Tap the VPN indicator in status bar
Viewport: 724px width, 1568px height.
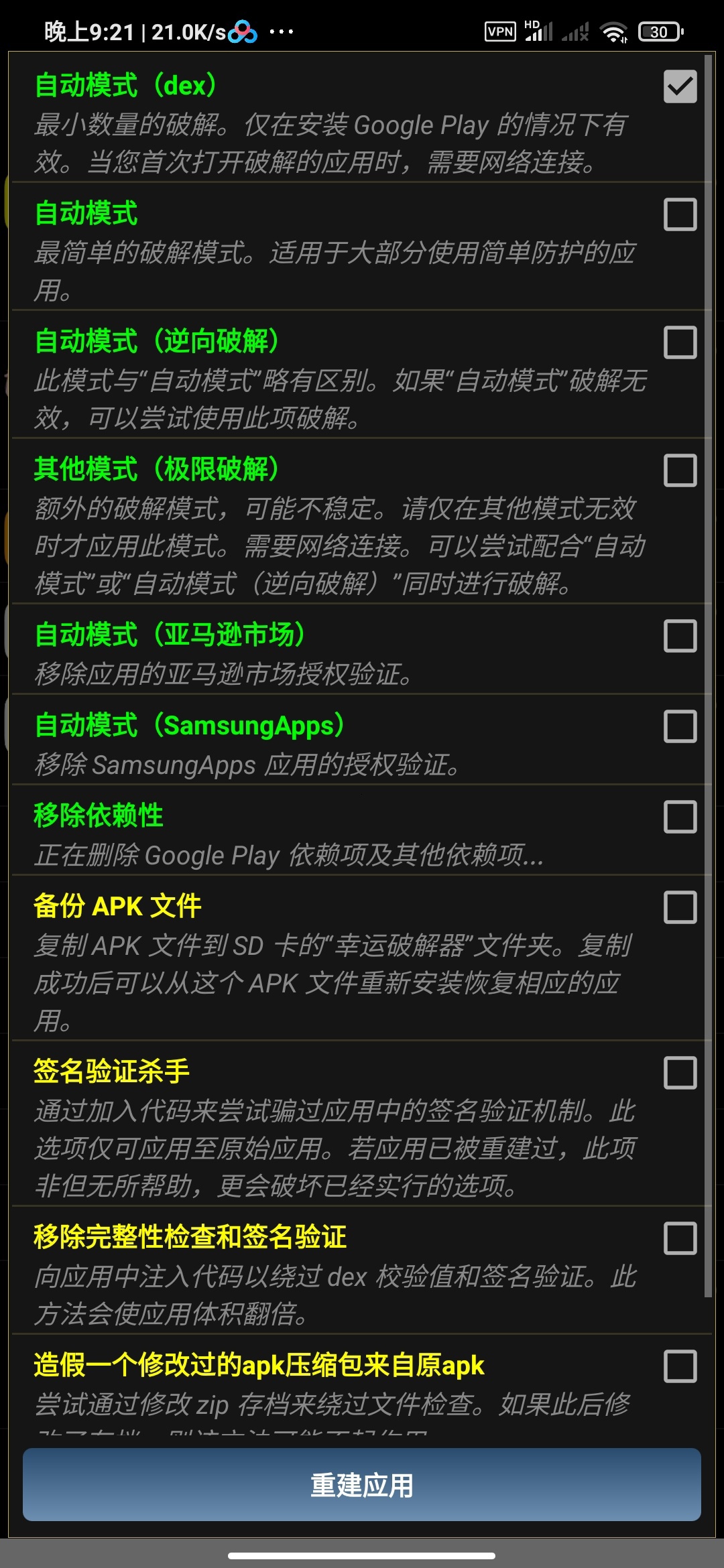(x=500, y=30)
